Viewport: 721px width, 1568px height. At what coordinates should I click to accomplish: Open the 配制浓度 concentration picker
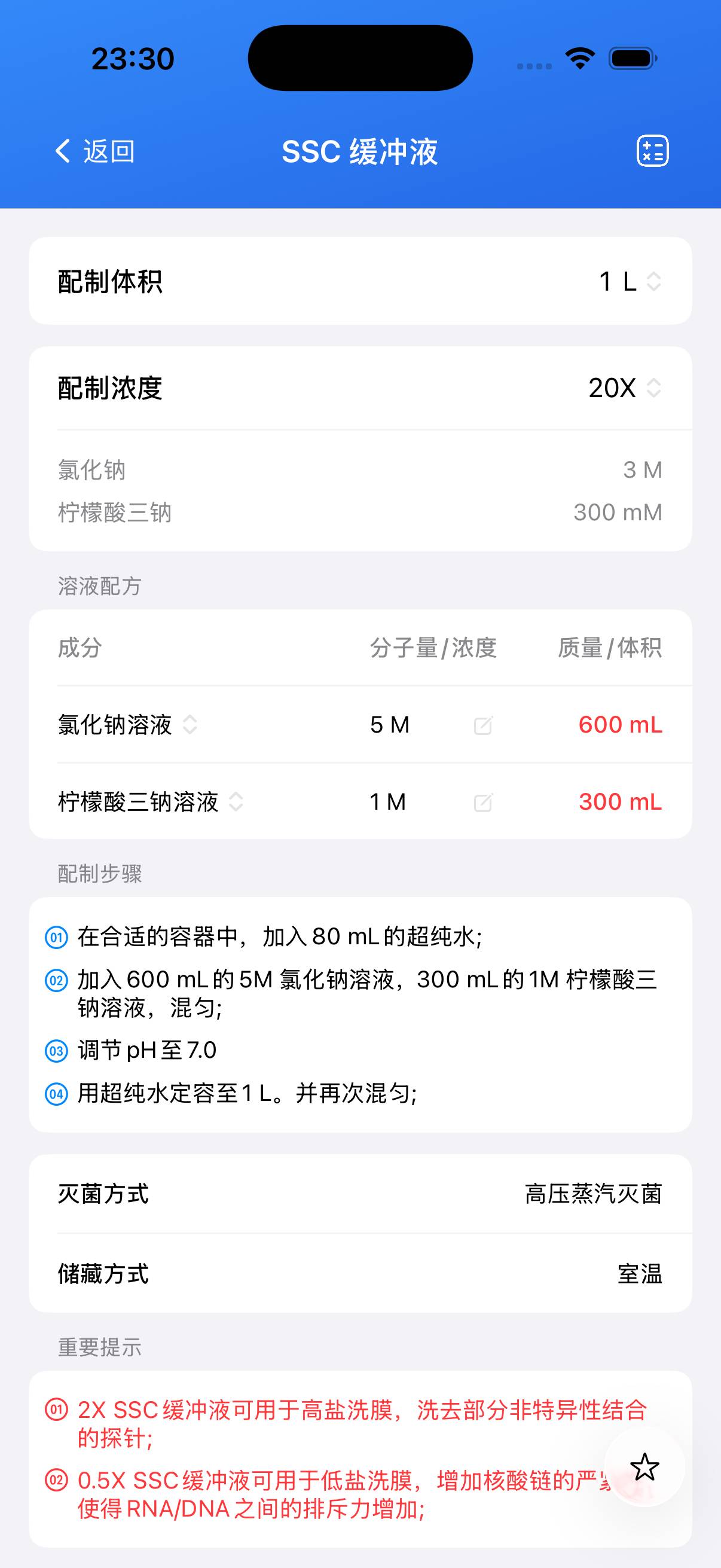pyautogui.click(x=625, y=388)
